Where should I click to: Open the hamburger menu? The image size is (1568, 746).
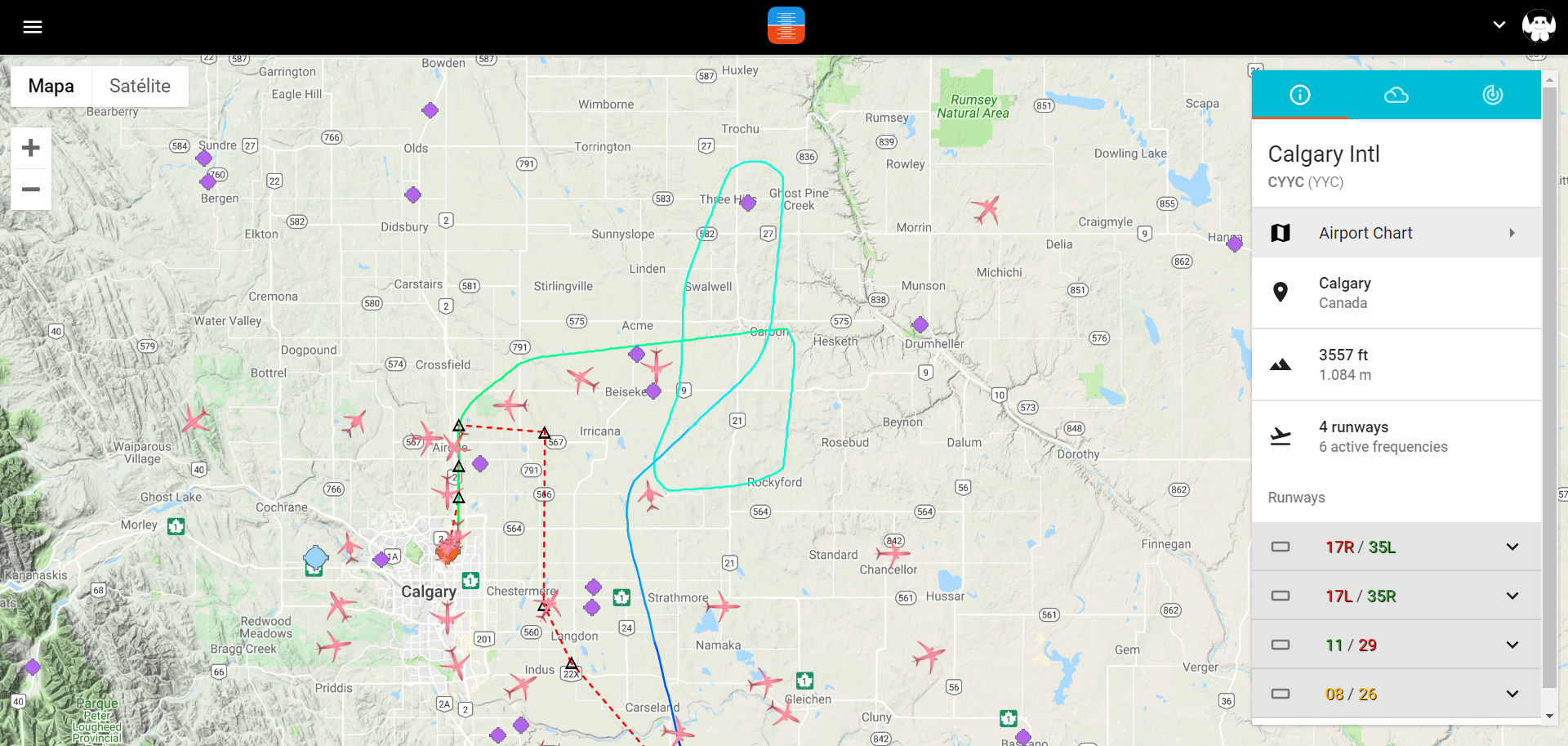point(33,27)
